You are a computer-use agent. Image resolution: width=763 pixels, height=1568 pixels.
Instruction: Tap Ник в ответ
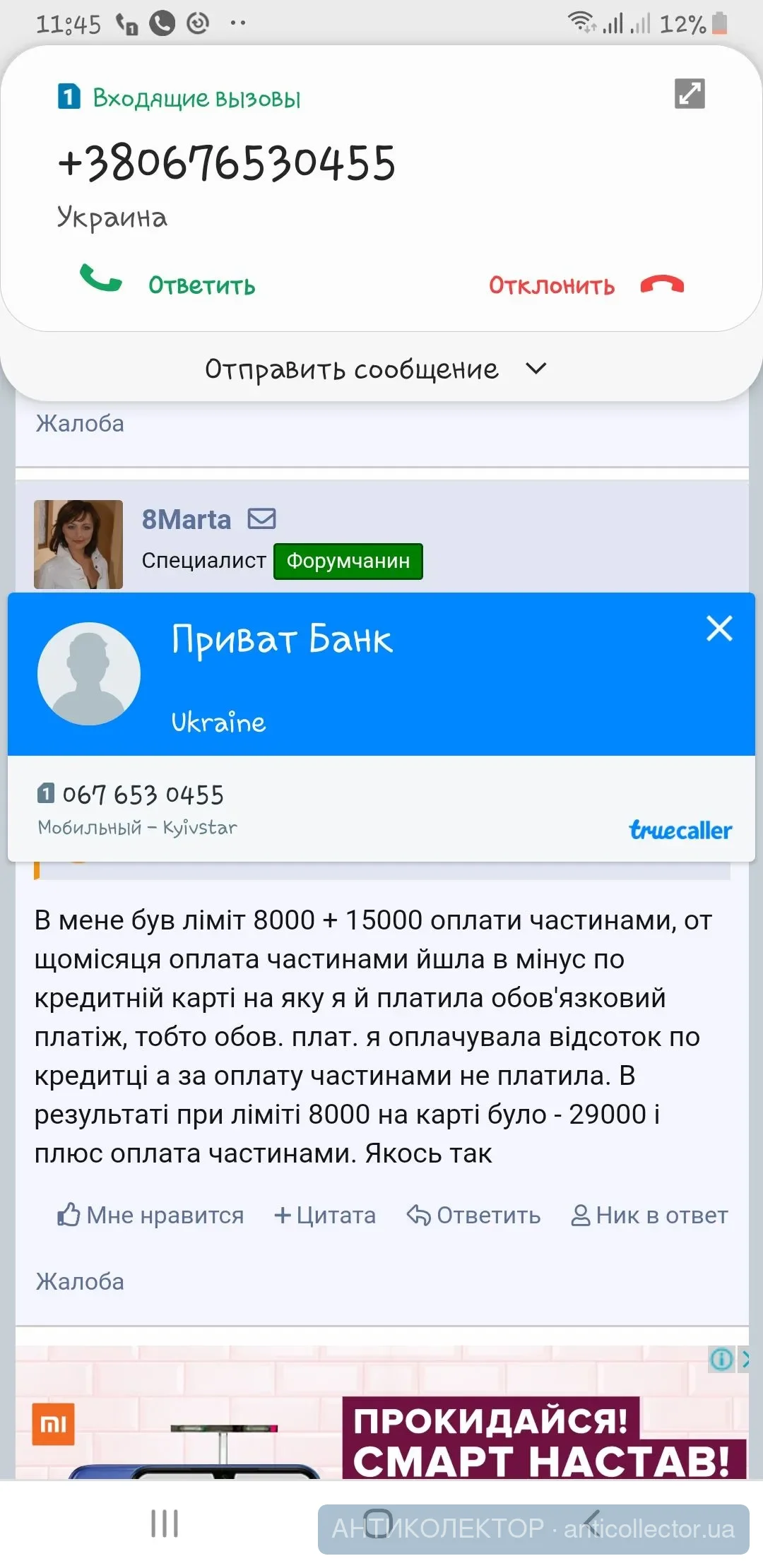coord(649,1215)
